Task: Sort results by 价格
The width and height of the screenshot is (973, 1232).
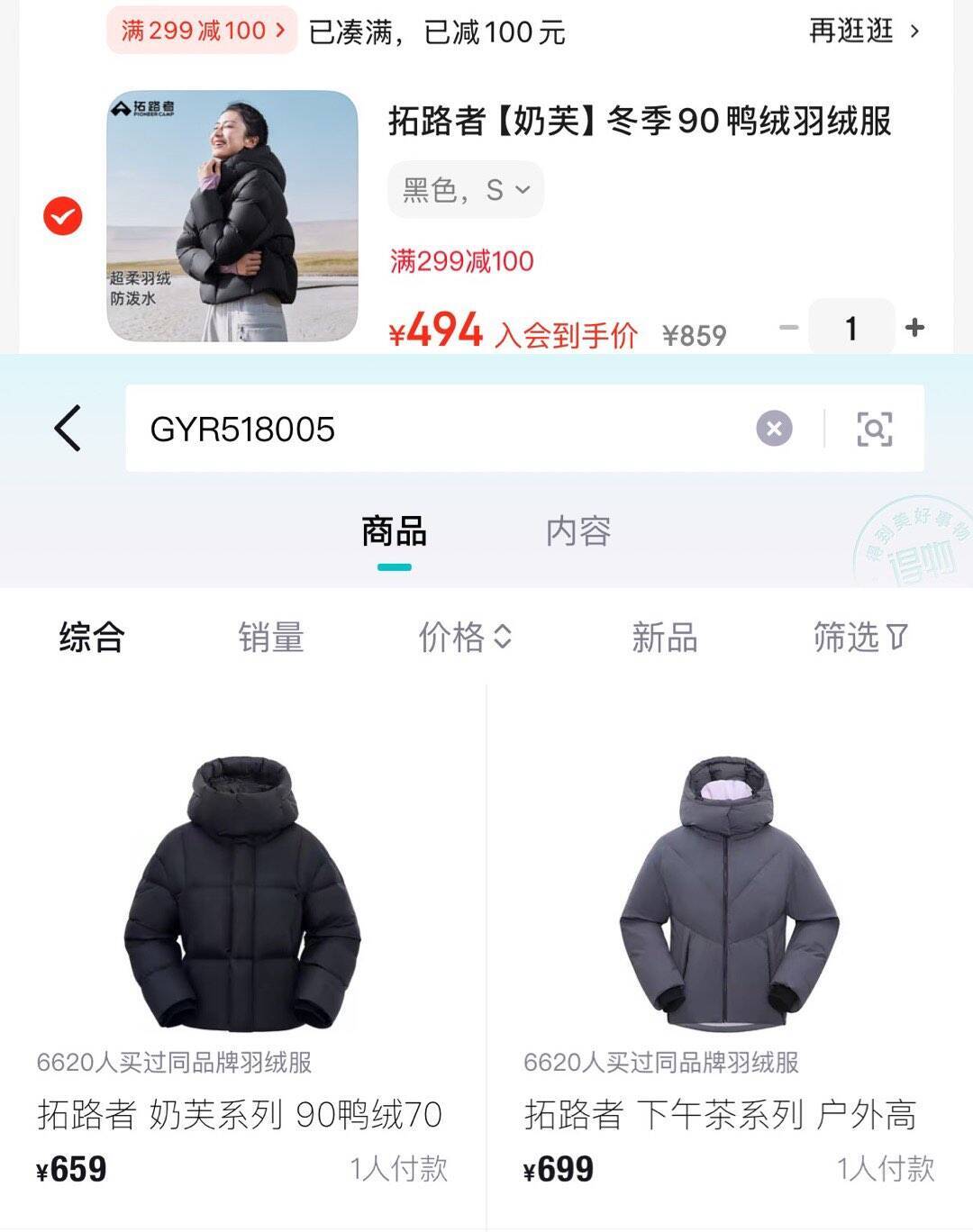Action: tap(465, 638)
